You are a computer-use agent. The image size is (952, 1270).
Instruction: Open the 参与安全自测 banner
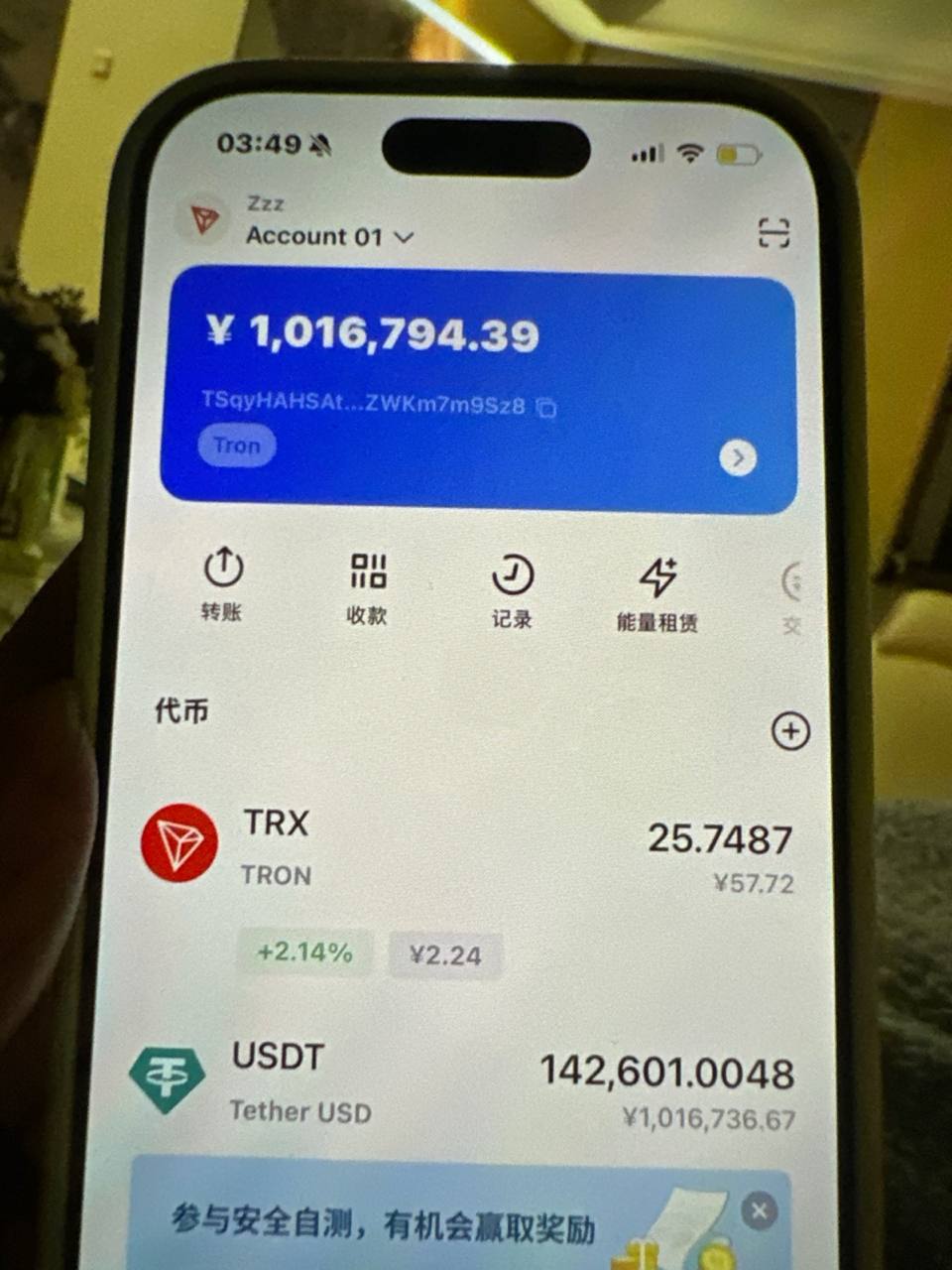click(x=397, y=1223)
